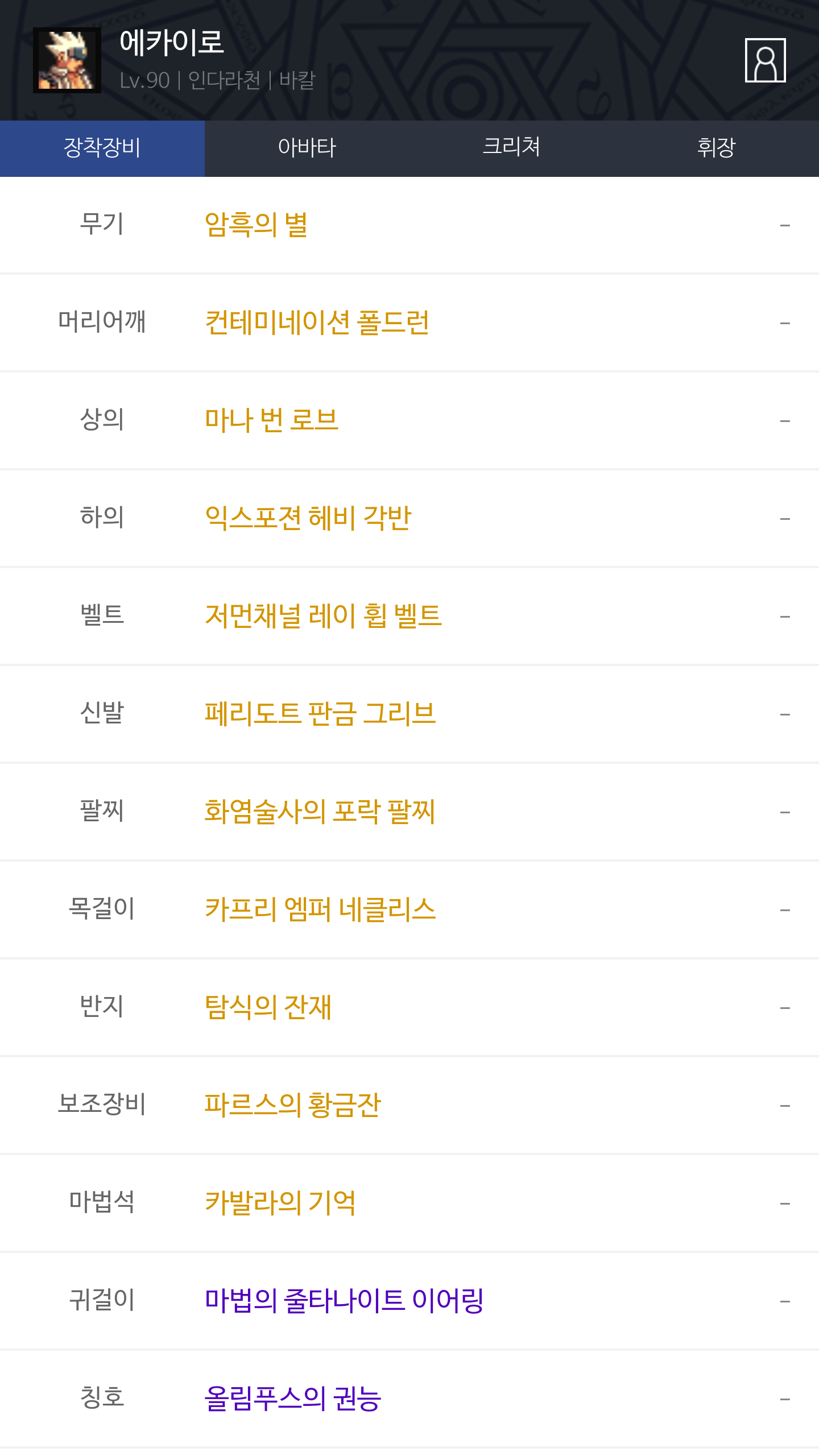The height and width of the screenshot is (1456, 819).
Task: Open ring item 탐식의 잔재
Action: [268, 1008]
